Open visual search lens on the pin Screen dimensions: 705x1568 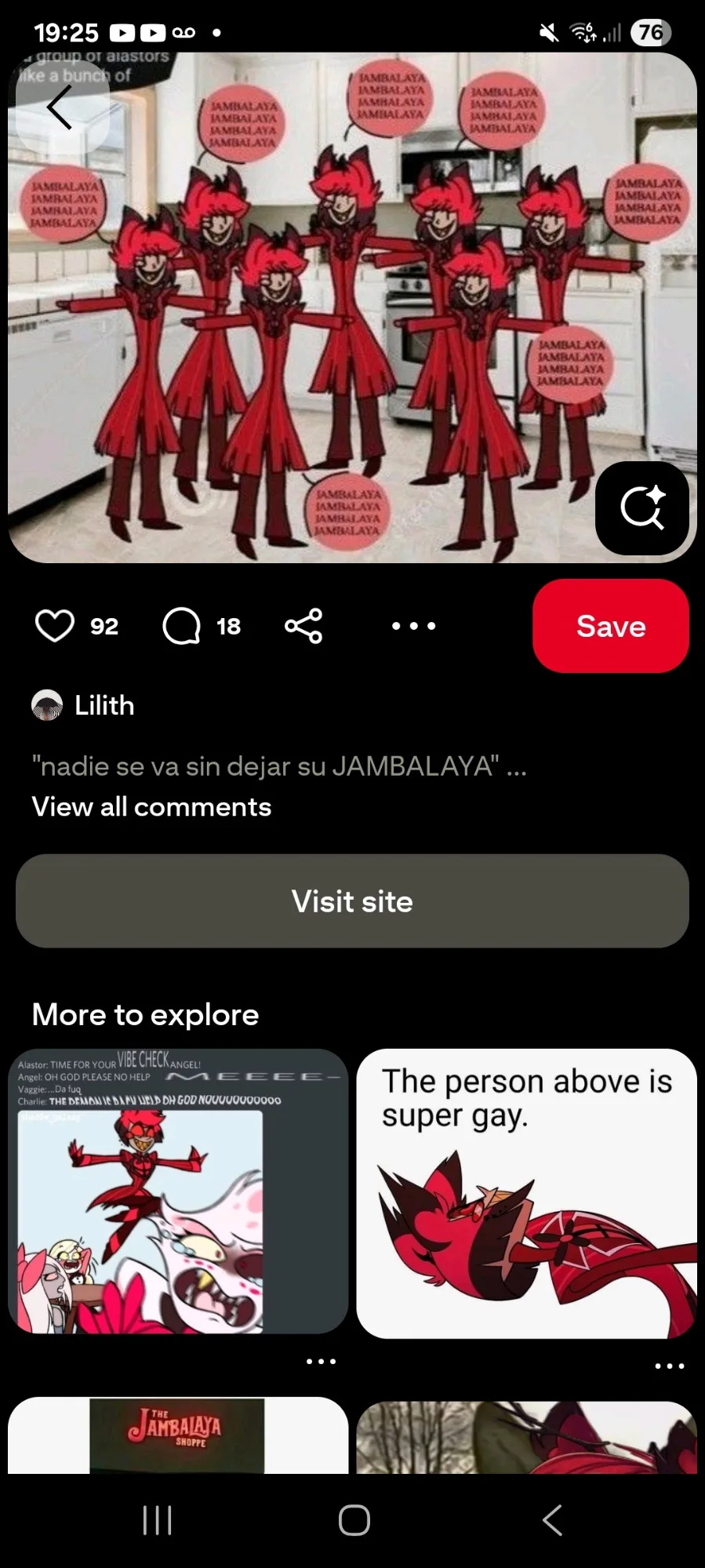point(642,508)
